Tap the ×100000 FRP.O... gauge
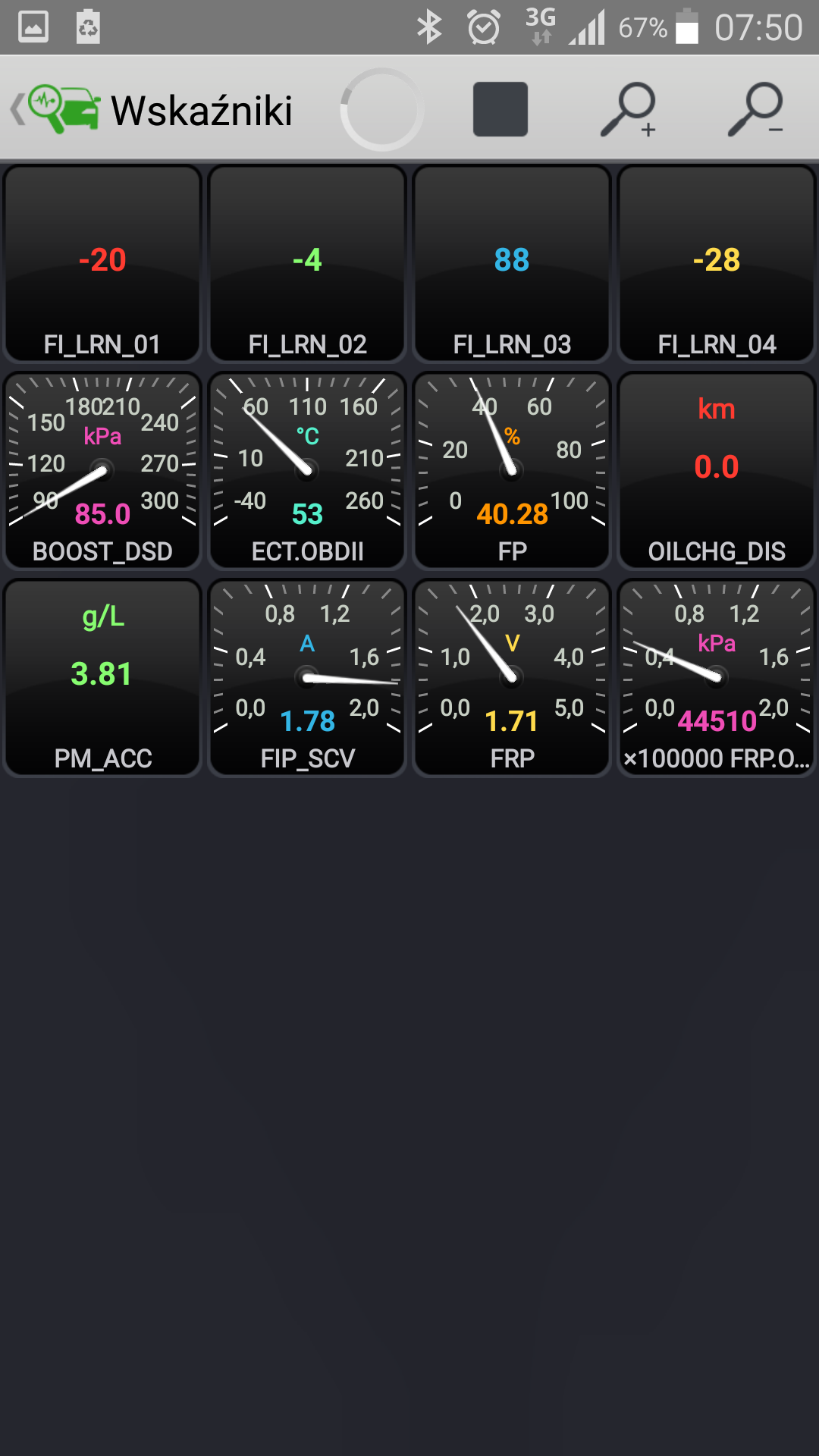This screenshot has height=1456, width=819. click(x=717, y=677)
